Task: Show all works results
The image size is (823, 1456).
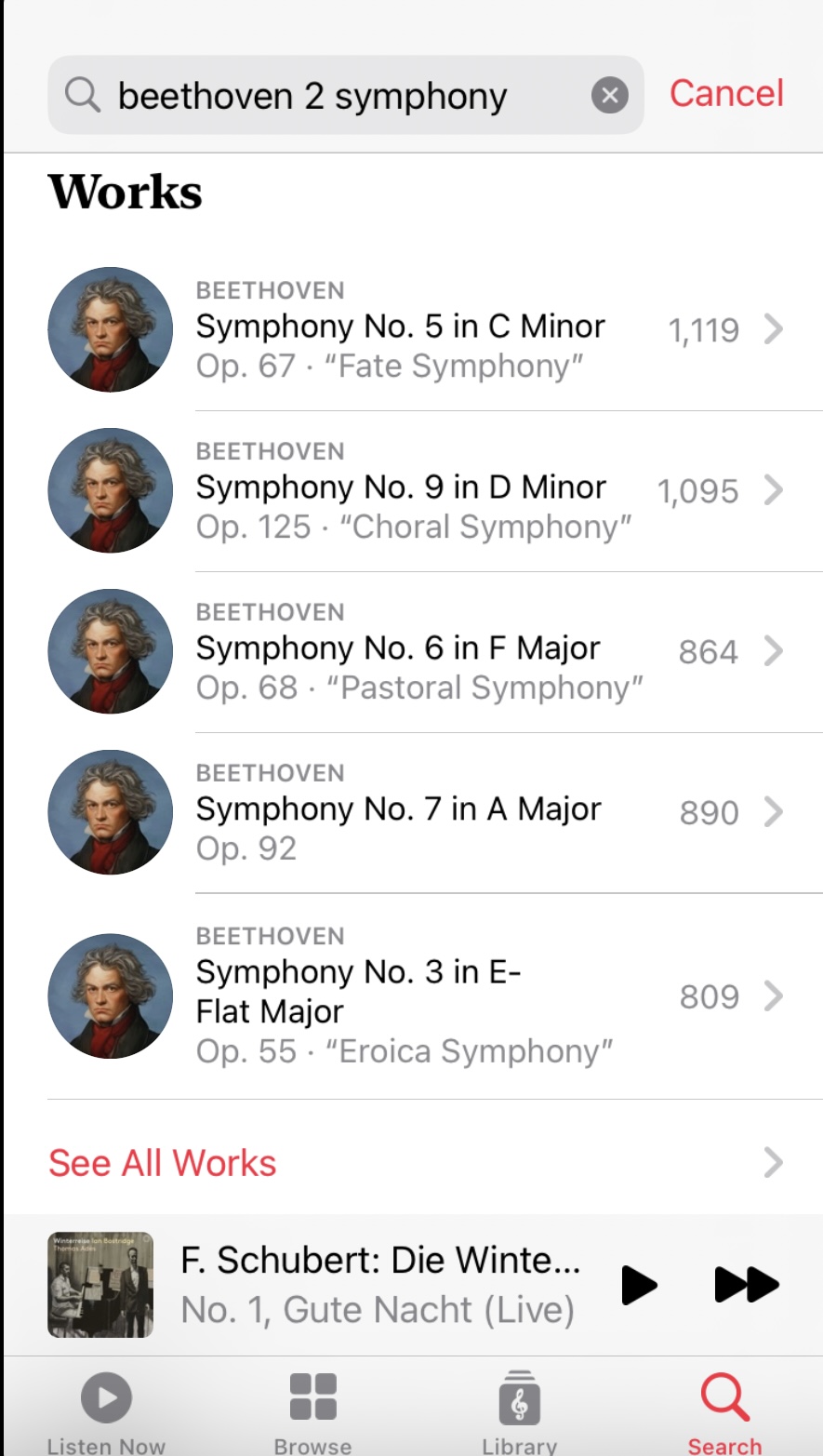Action: [163, 1163]
